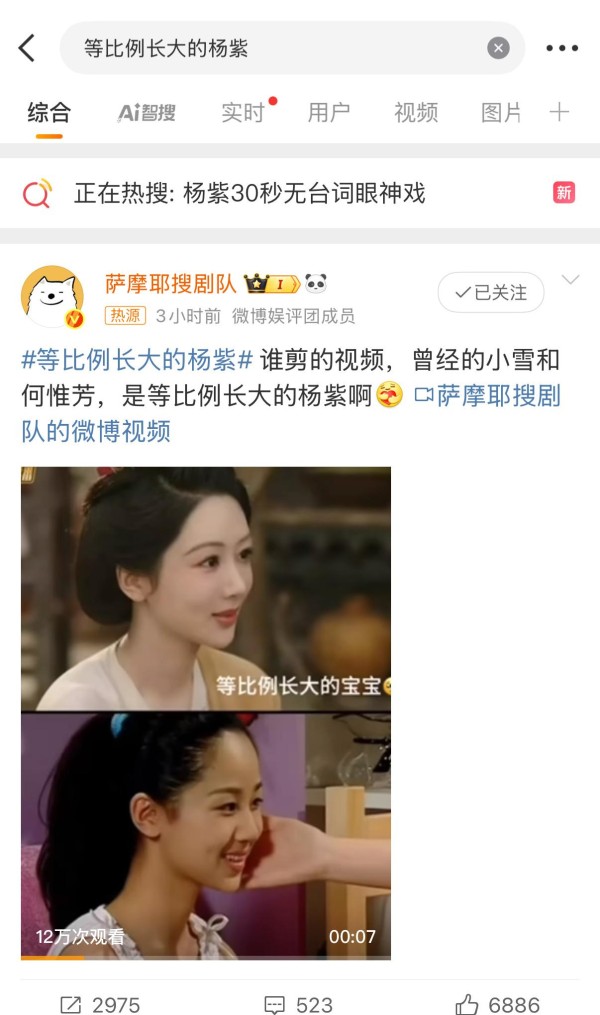Open the 523 comments
Image resolution: width=600 pixels, height=1015 pixels.
(x=298, y=1003)
